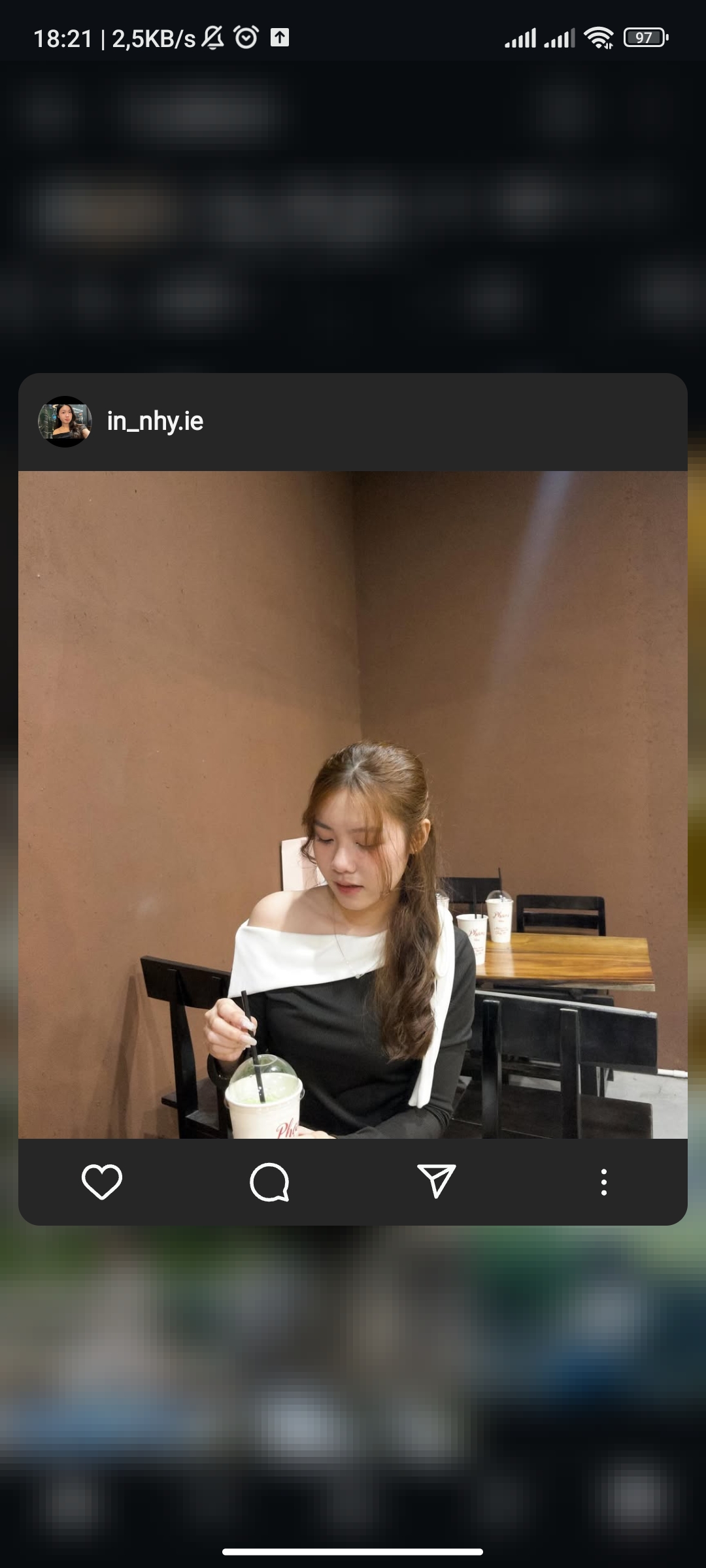
Task: Tap the username in_nhy.ie
Action: tap(156, 421)
